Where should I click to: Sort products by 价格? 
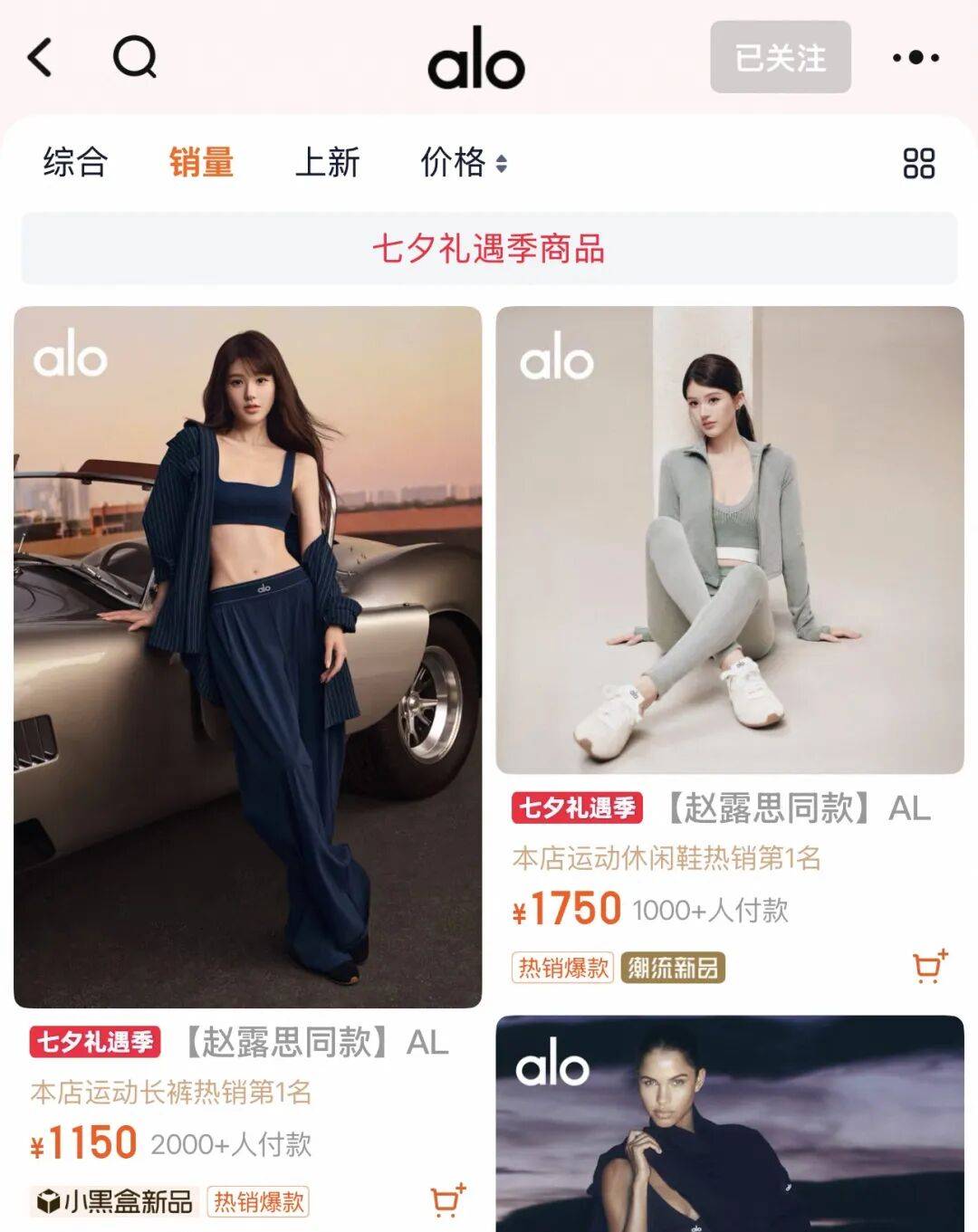464,163
